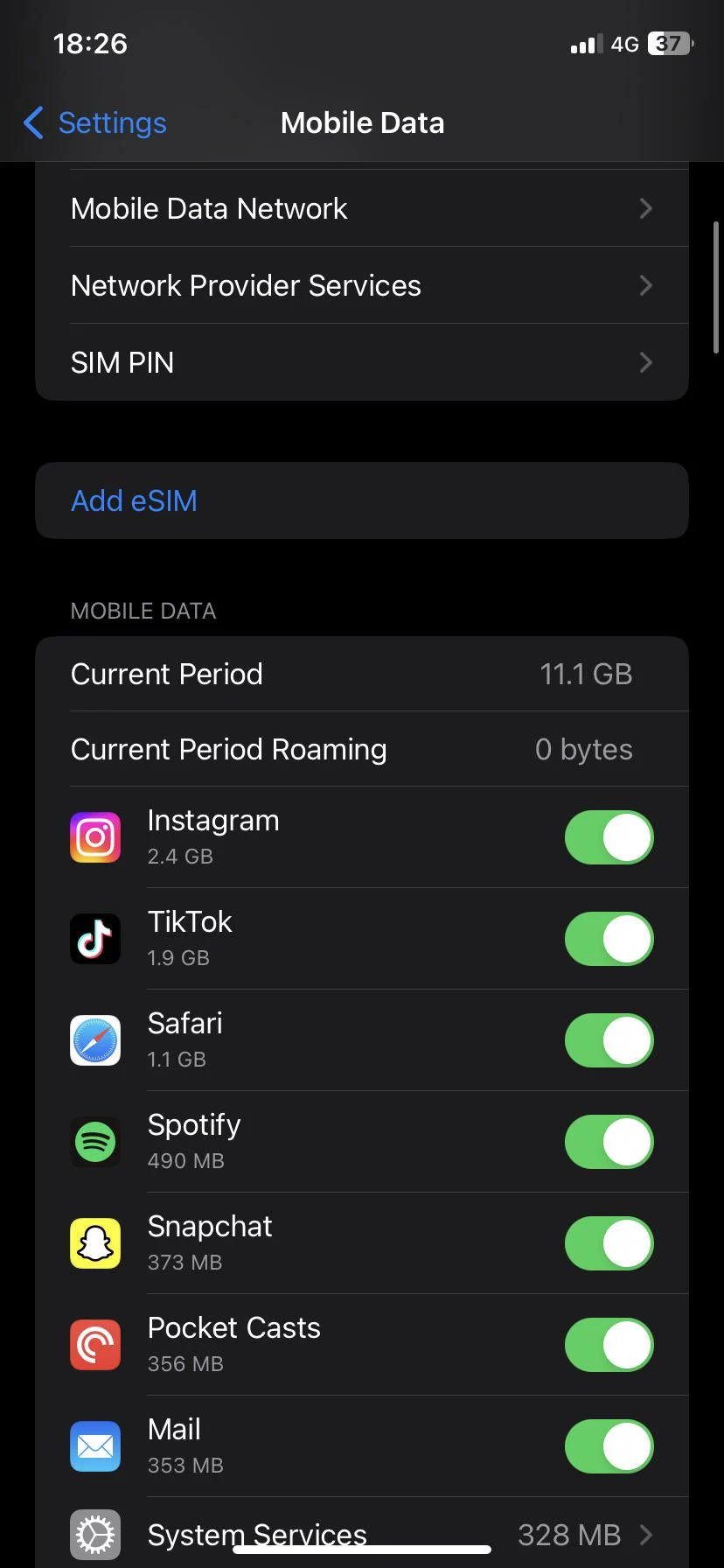Tap the TikTok app icon
Screen dimensions: 724x1568
[95, 938]
